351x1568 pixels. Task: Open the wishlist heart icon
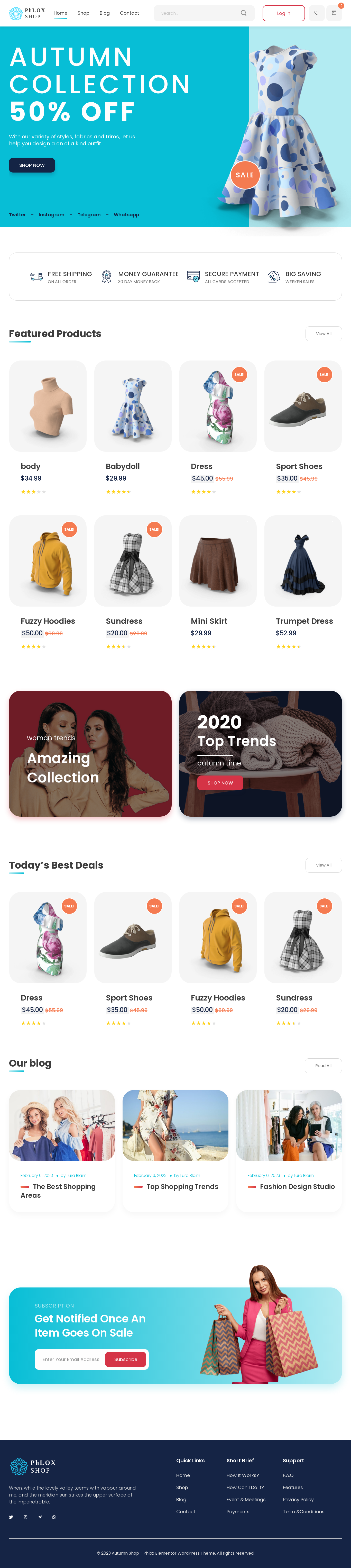pyautogui.click(x=316, y=13)
